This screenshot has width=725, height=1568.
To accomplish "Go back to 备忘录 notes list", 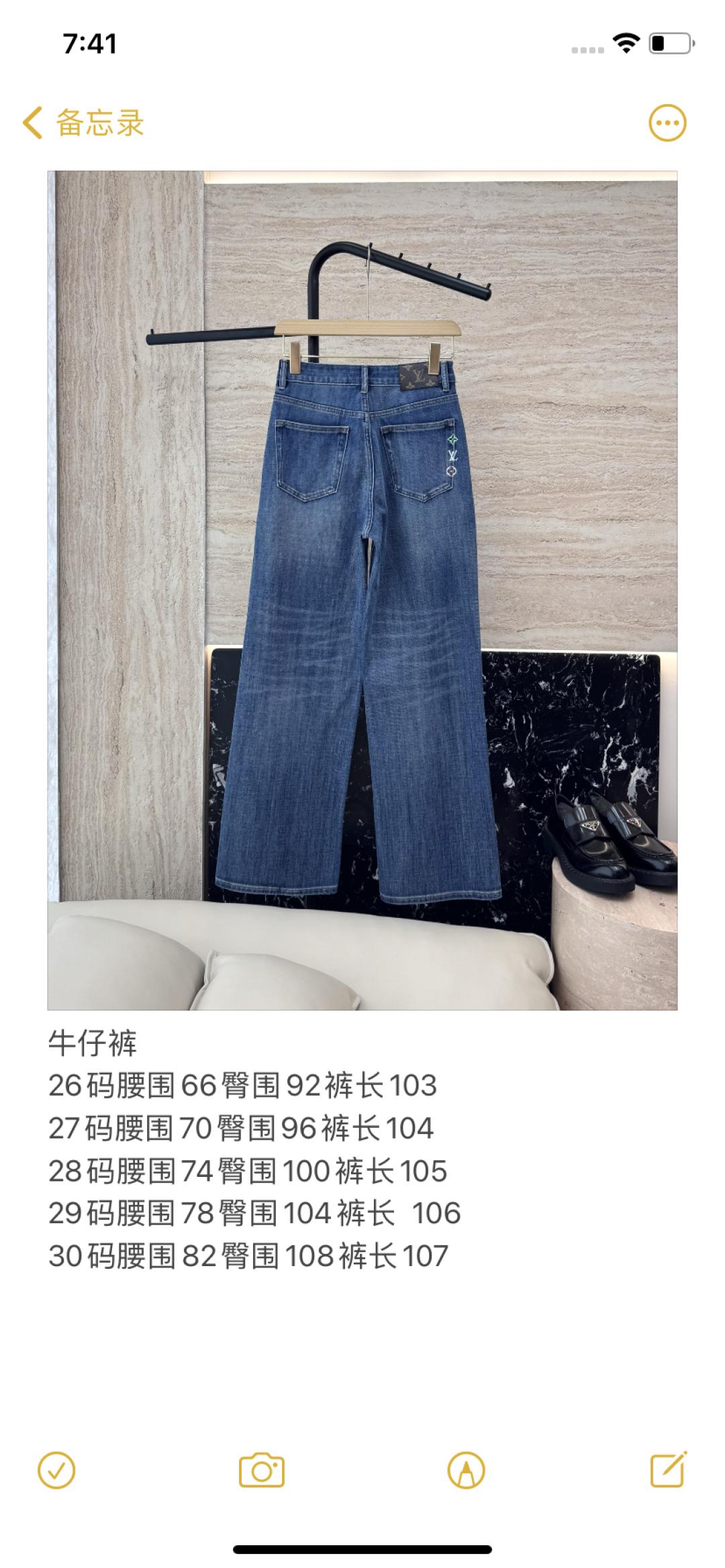I will coord(83,123).
